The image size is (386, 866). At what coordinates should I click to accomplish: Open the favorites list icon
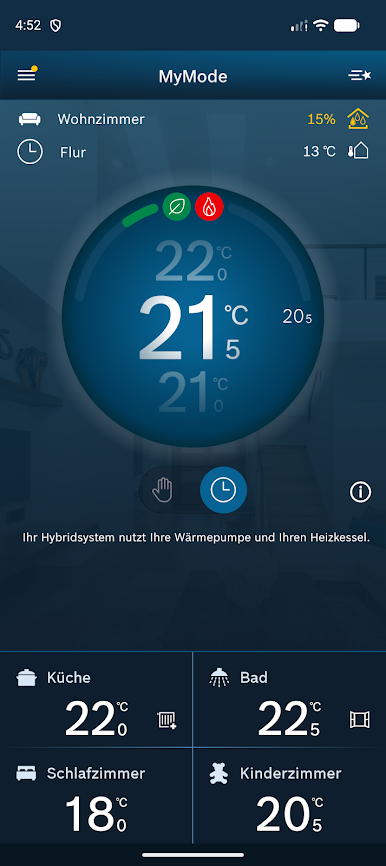(x=359, y=76)
